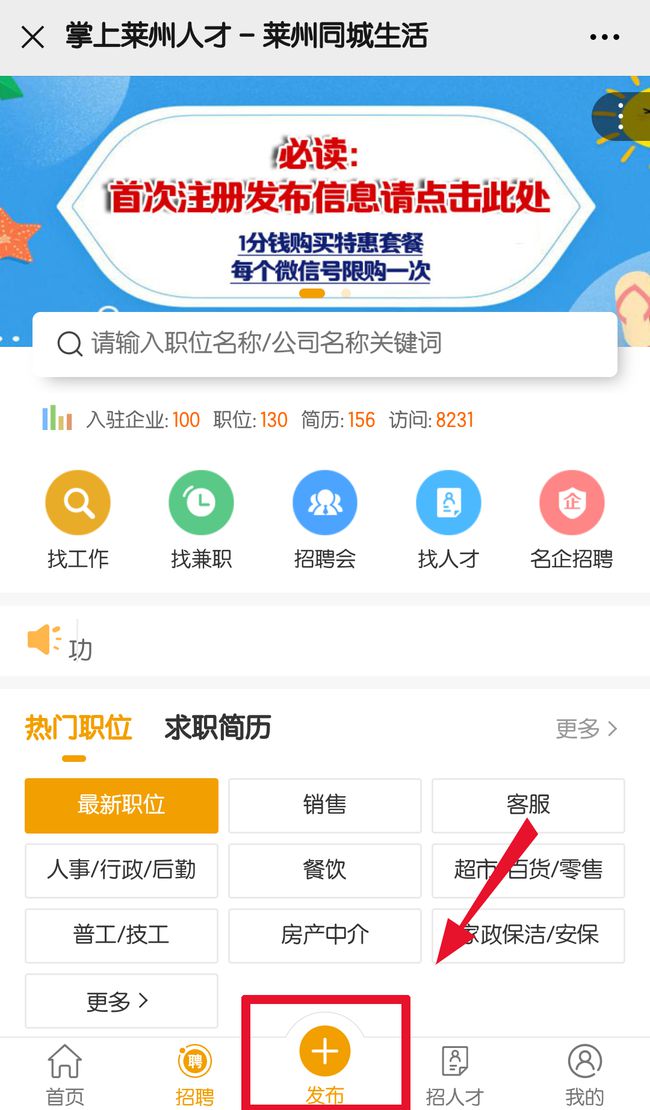This screenshot has width=650, height=1110.
Task: Open 招聘会 shortcut
Action: (325, 503)
